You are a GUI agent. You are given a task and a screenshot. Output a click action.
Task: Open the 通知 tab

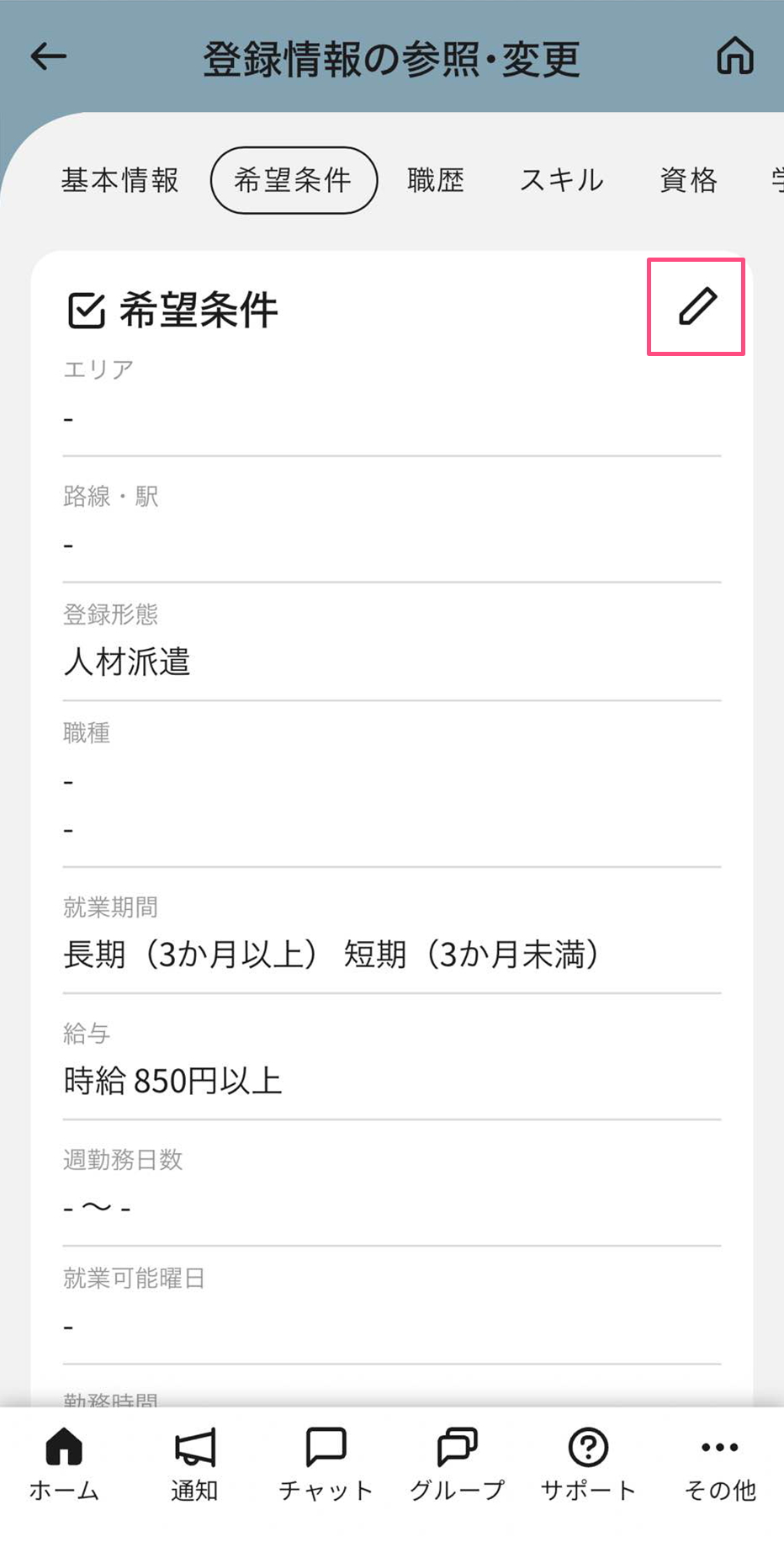coord(194,1465)
